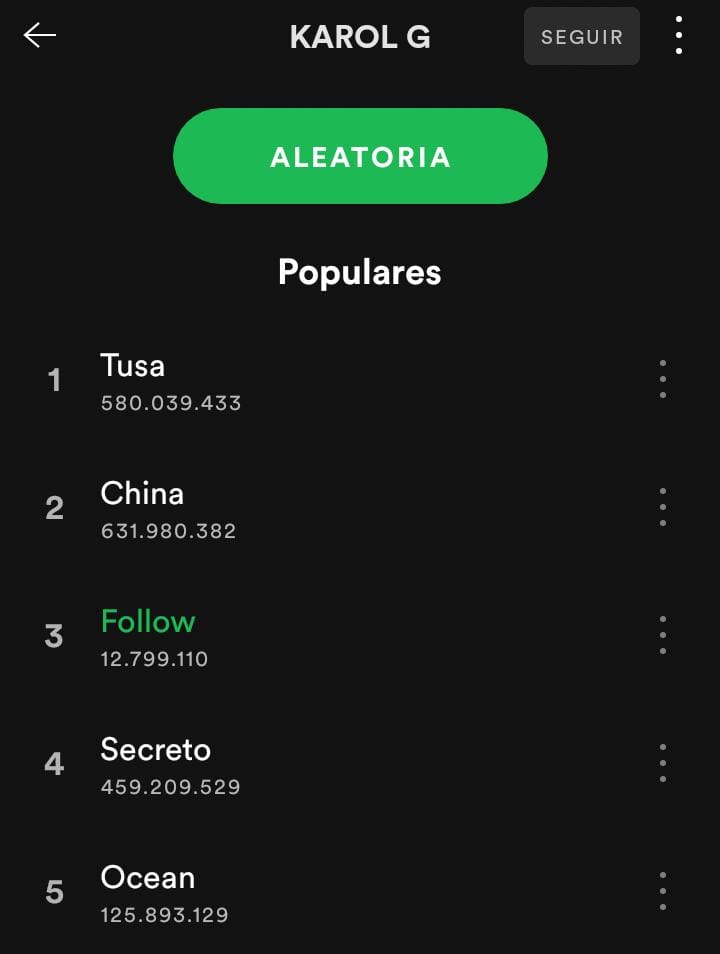Go back with the arrow icon

40,35
